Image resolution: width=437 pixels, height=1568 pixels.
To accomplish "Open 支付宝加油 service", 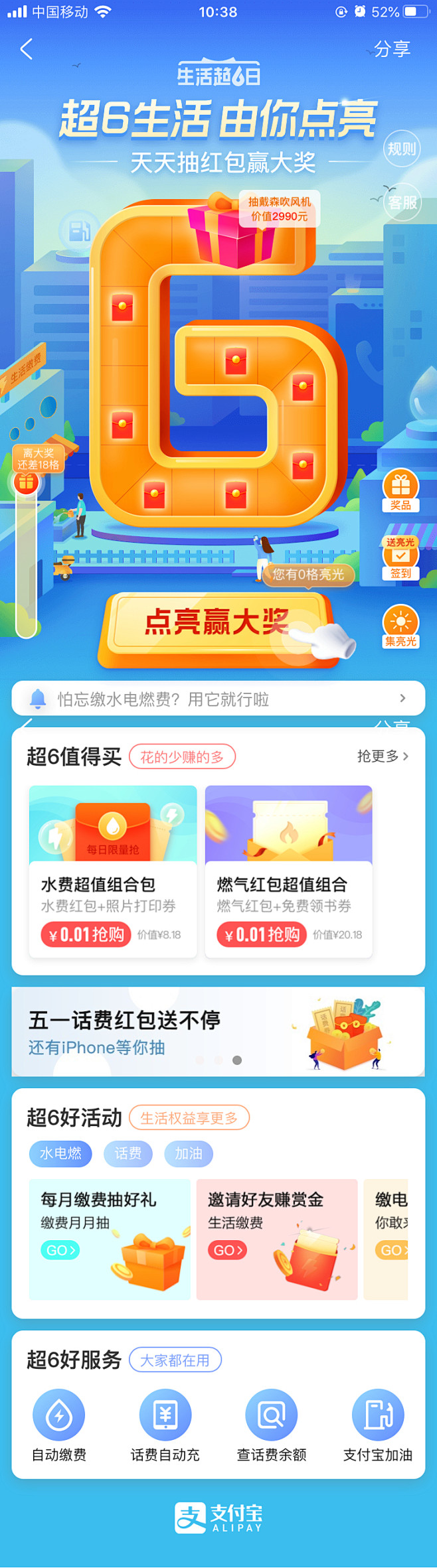I will 378,1425.
